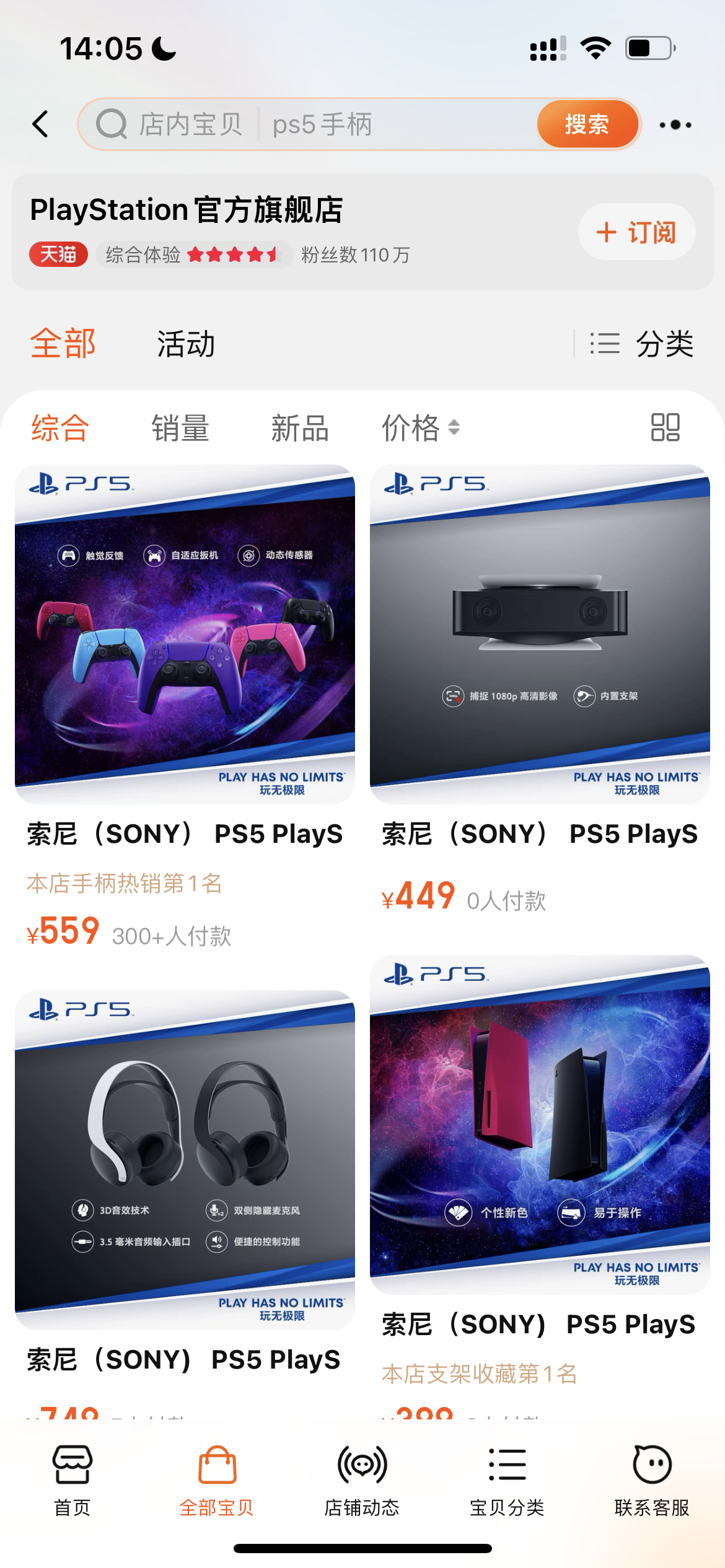Sort products by 新品
Viewport: 725px width, 1568px height.
click(300, 428)
